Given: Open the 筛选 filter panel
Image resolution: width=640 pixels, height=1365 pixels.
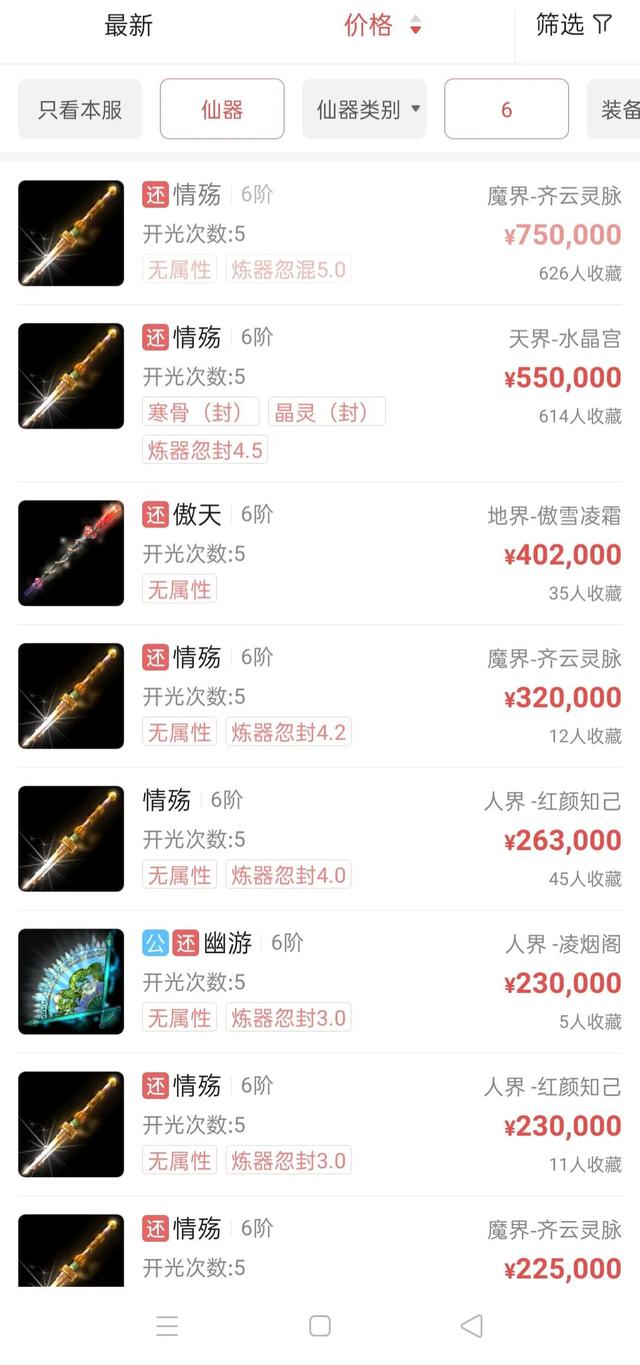Looking at the screenshot, I should point(573,25).
